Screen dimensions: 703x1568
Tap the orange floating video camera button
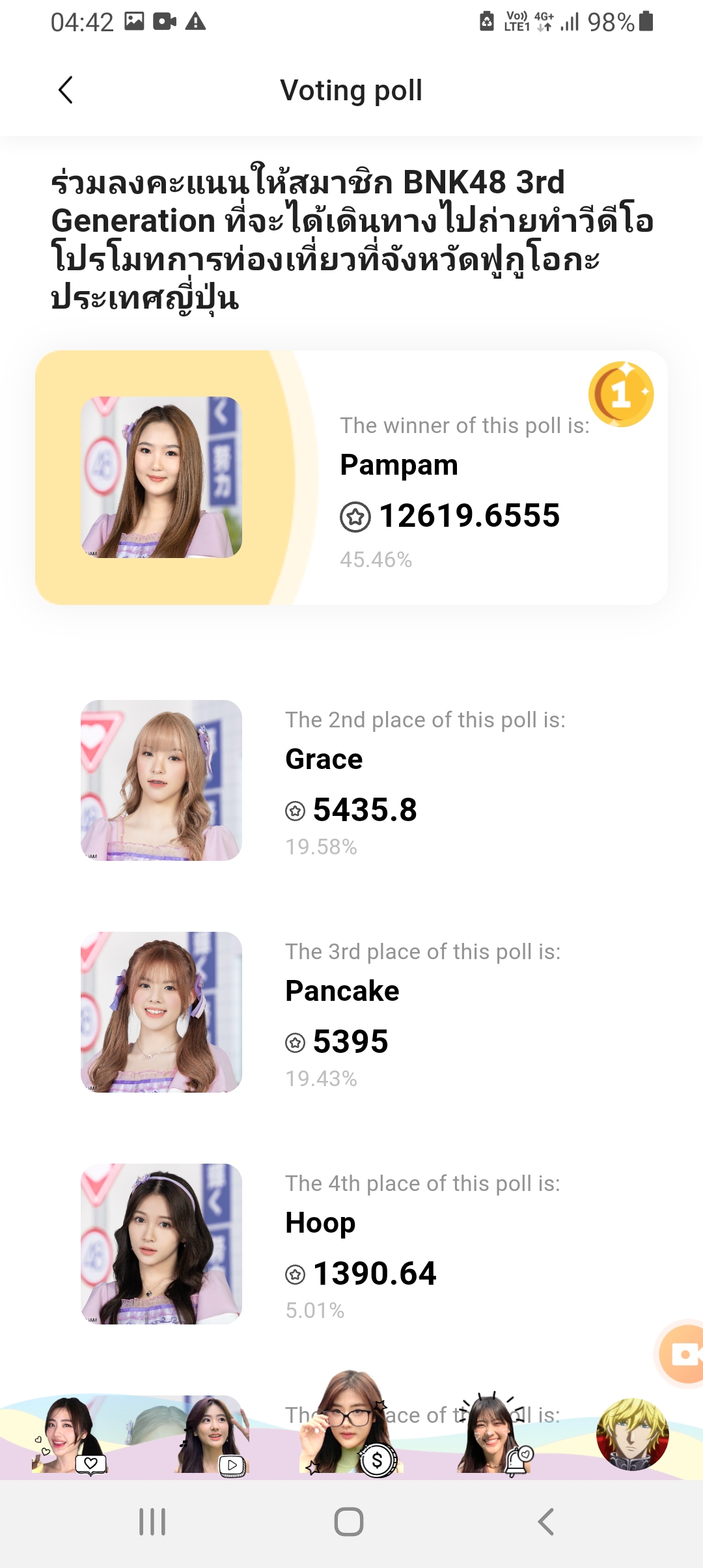tap(682, 1356)
